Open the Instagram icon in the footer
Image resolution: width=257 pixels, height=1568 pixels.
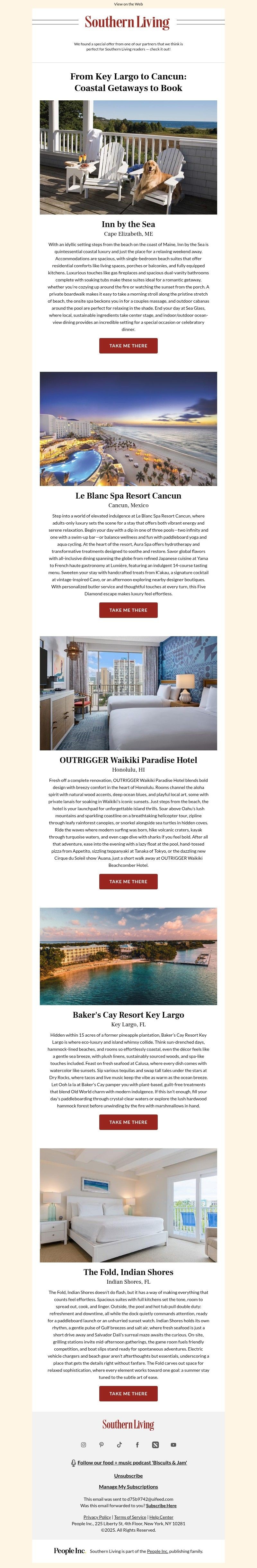tap(84, 1444)
